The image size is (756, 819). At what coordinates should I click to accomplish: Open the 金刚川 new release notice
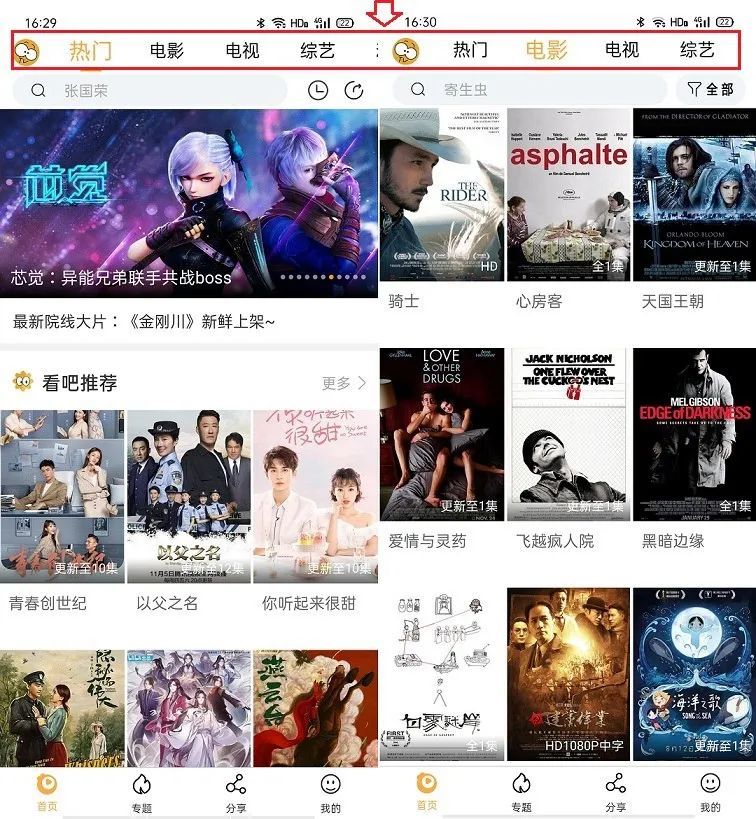(144, 322)
